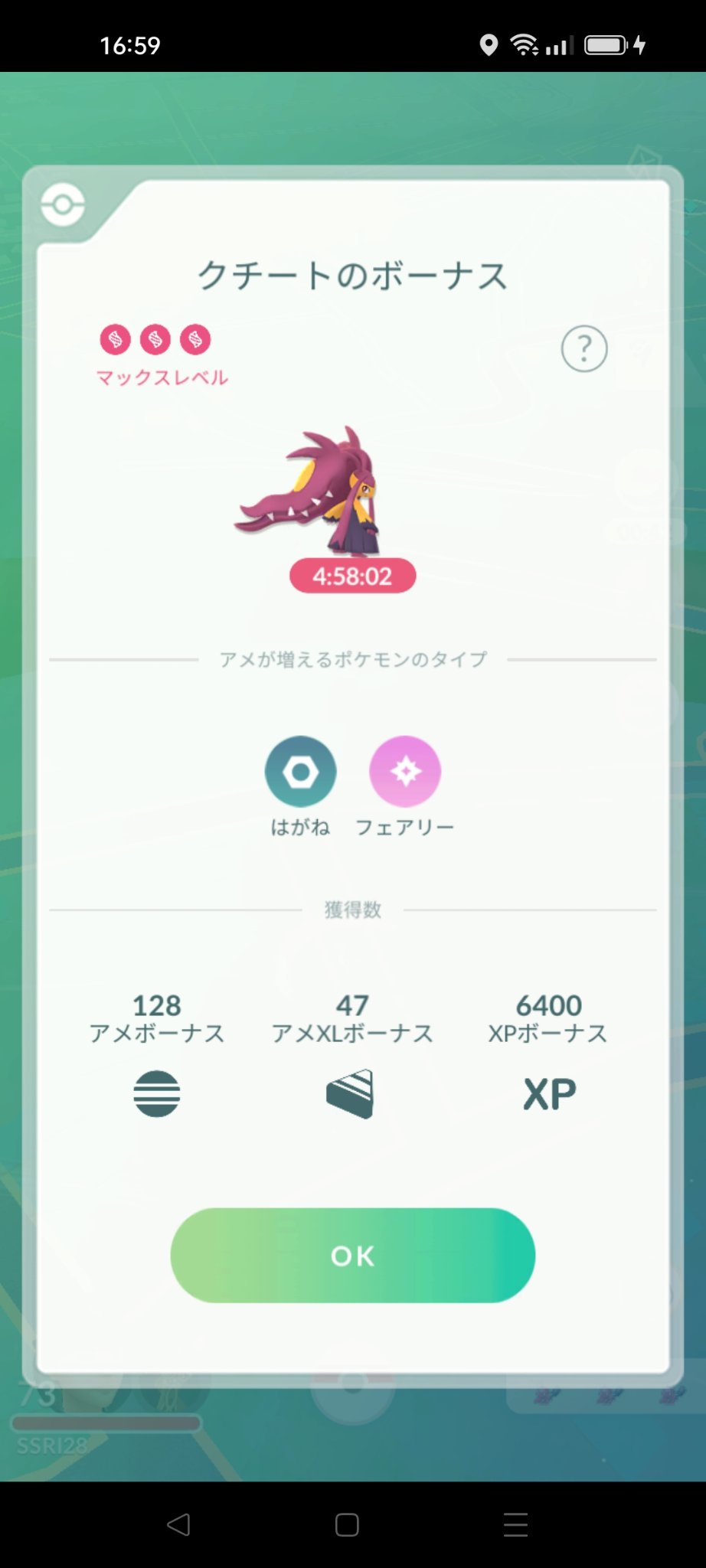Go back with the system back button
Viewport: 706px width, 1568px height.
pyautogui.click(x=178, y=1524)
